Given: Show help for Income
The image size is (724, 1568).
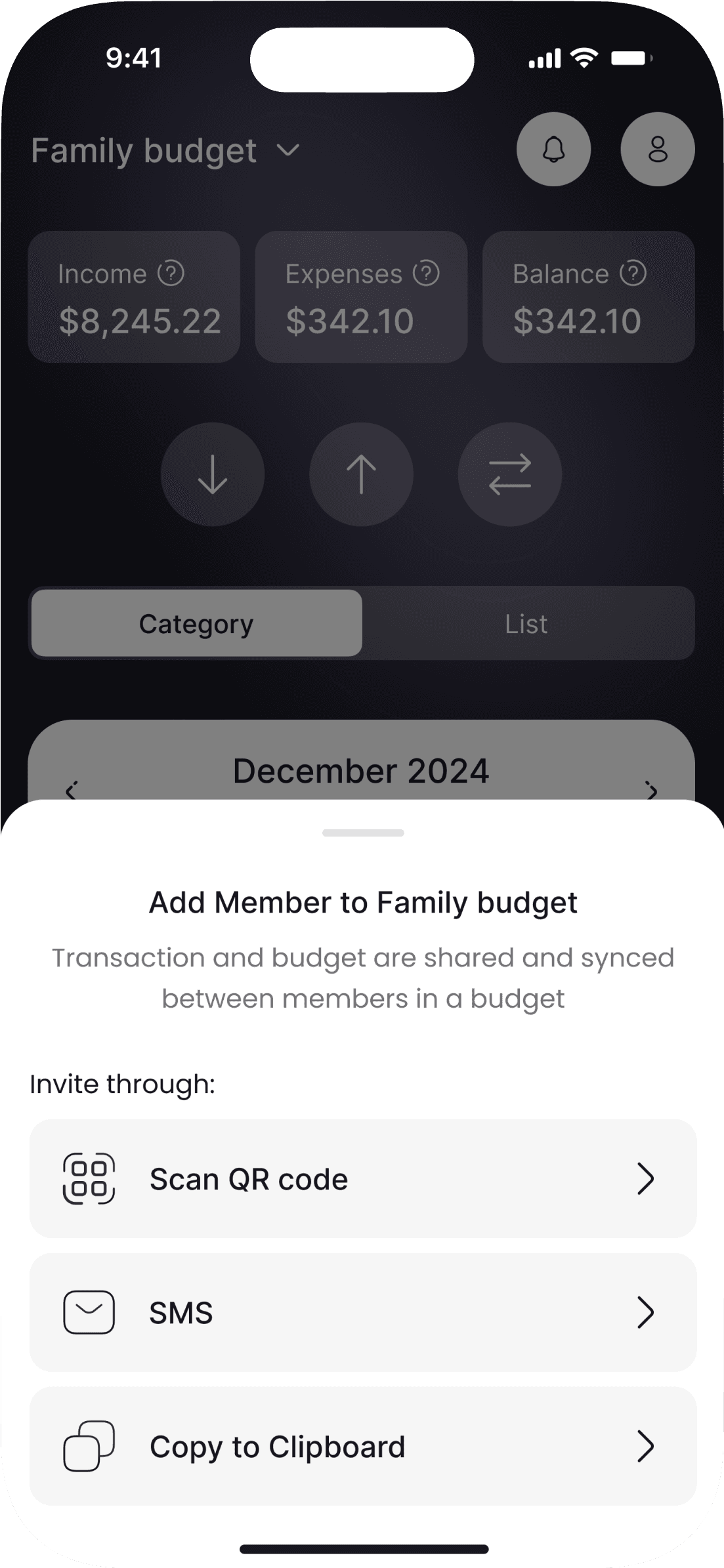Looking at the screenshot, I should click(171, 273).
